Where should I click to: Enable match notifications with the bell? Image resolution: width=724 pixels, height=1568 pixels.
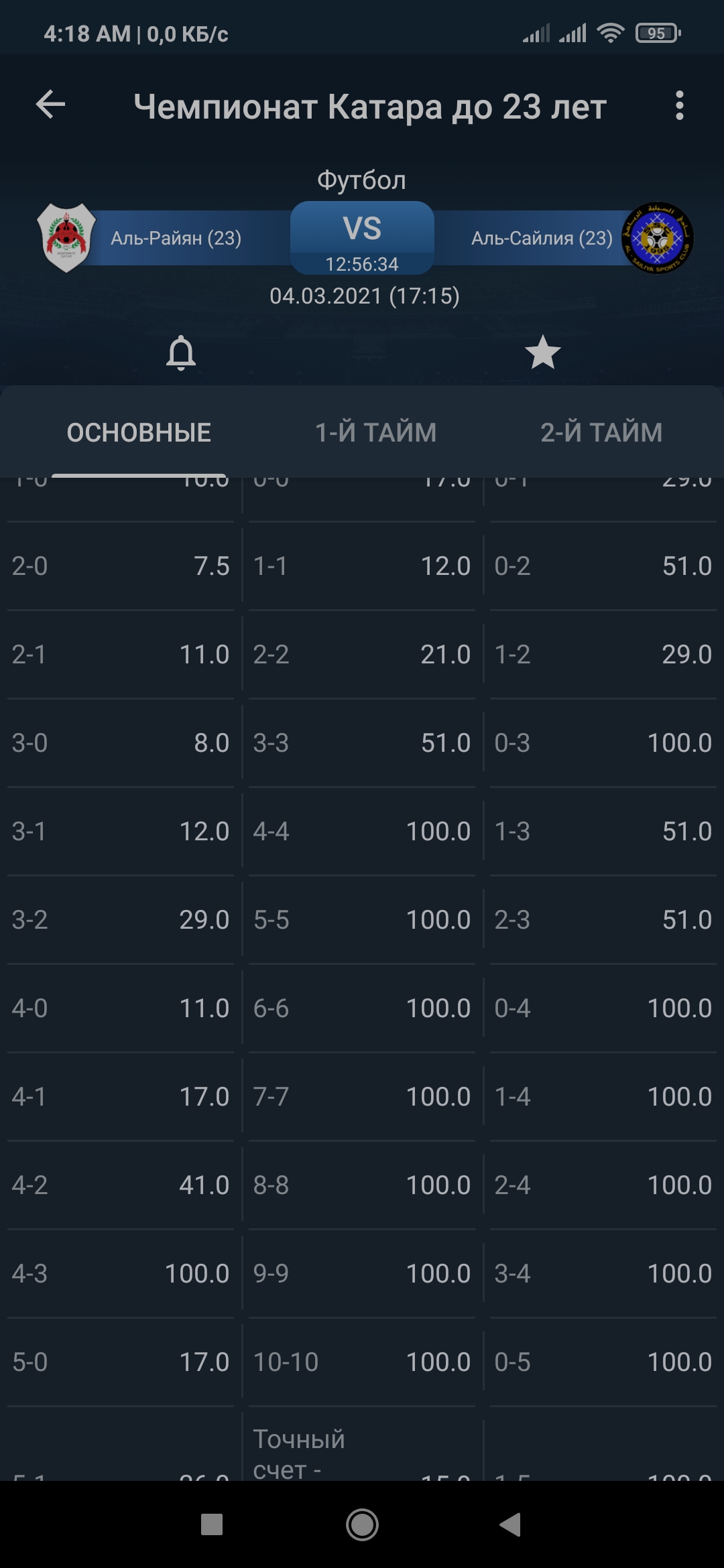point(181,353)
